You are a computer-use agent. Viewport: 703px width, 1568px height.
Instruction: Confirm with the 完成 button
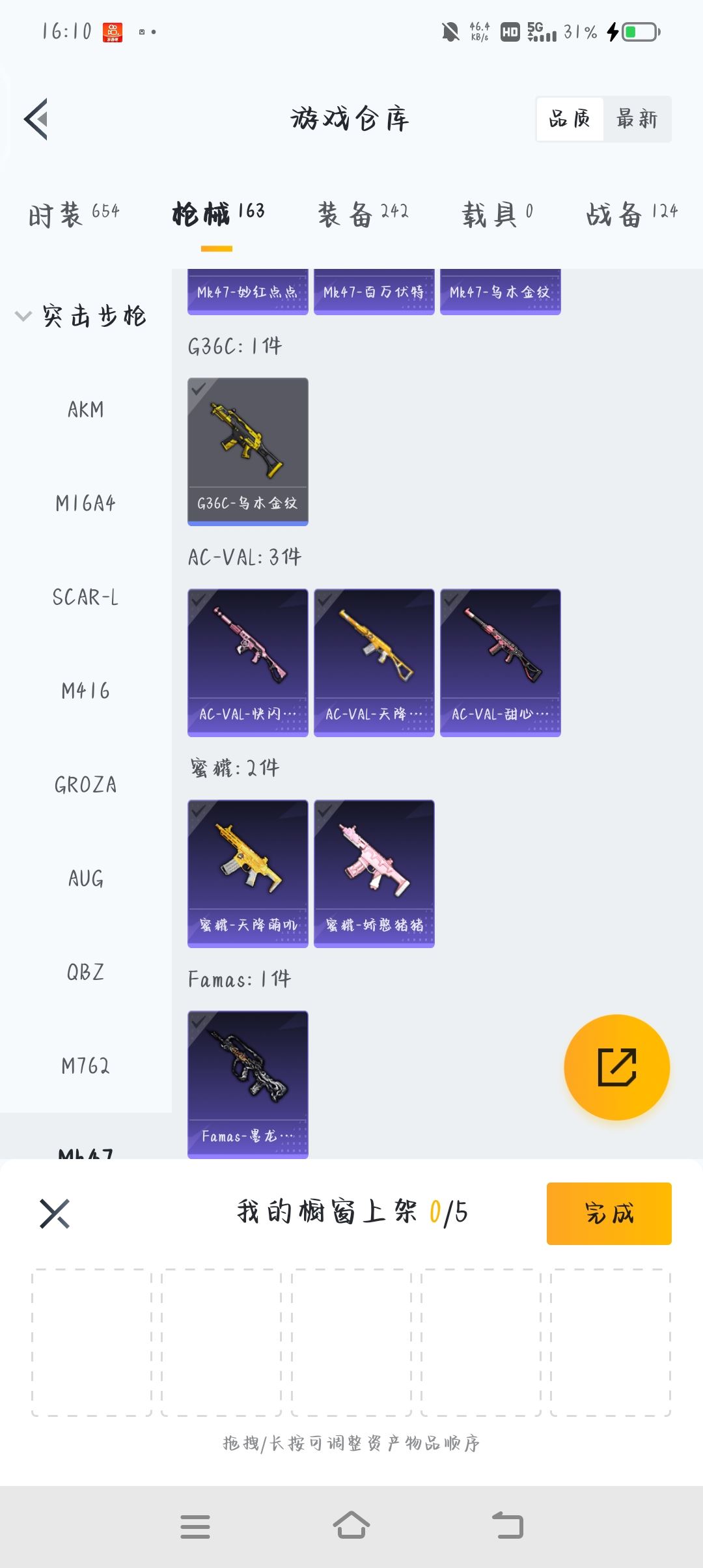coord(609,1213)
